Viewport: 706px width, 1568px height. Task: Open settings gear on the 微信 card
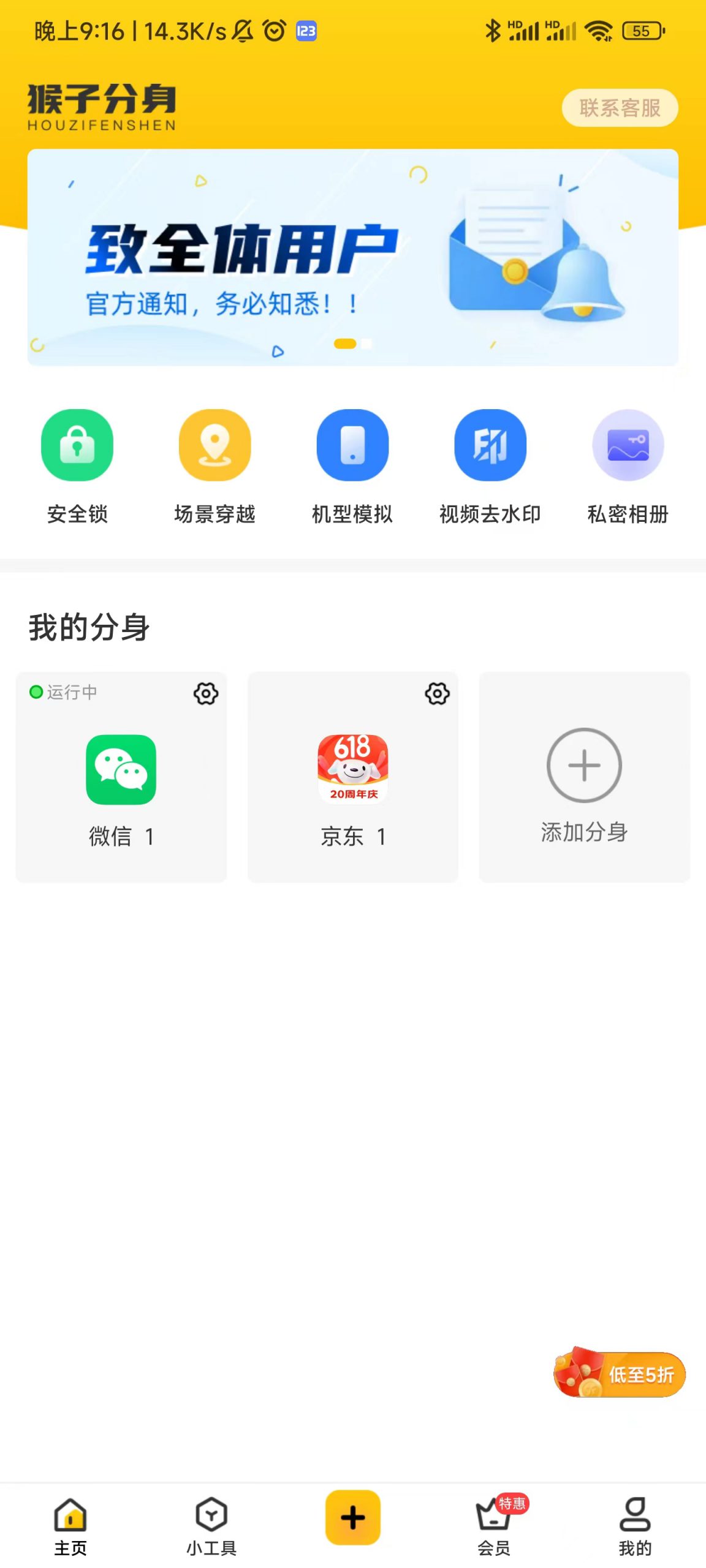tap(207, 695)
